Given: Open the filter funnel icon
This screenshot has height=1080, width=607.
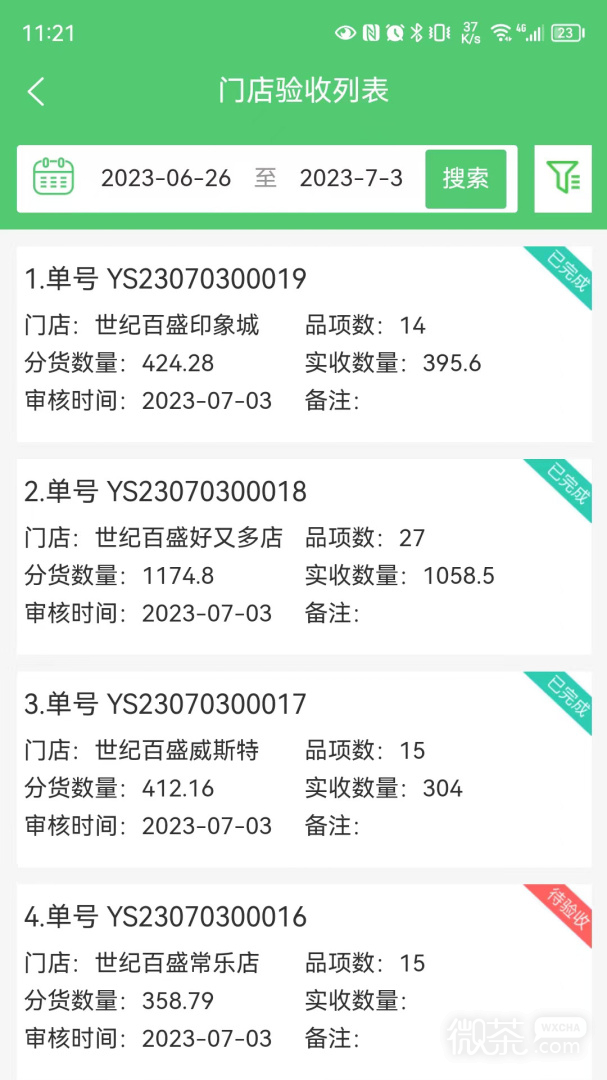Looking at the screenshot, I should pyautogui.click(x=563, y=178).
